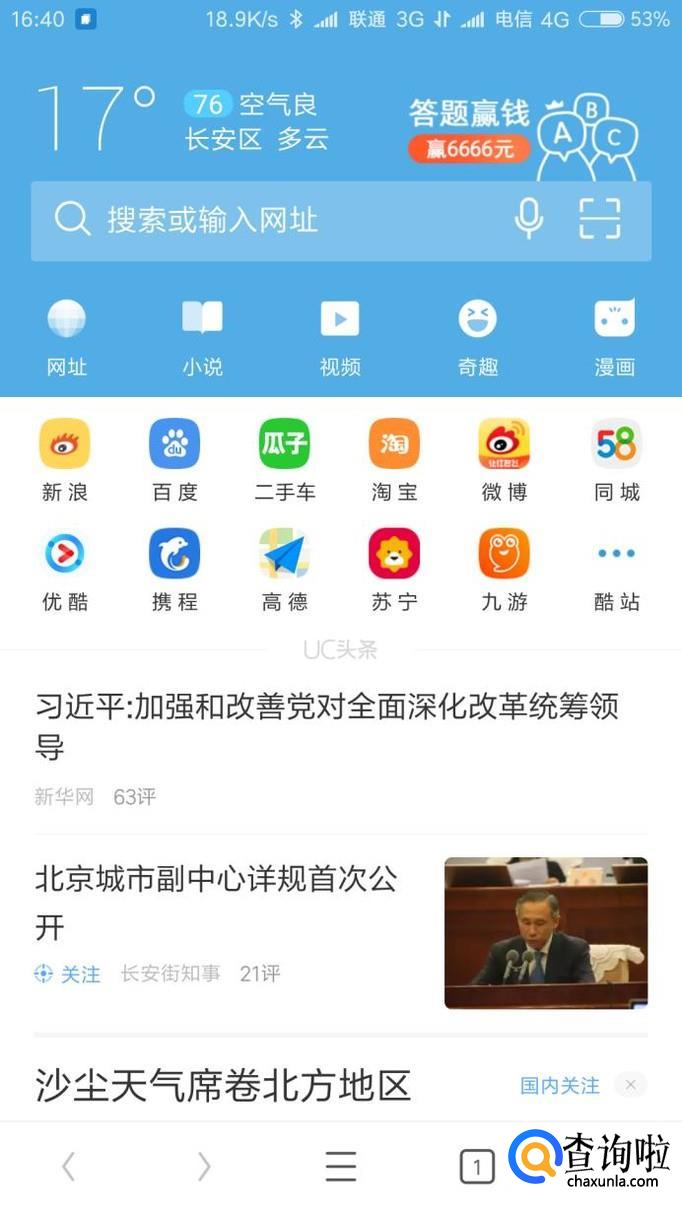Open the 漫画 section
The height and width of the screenshot is (1212, 682).
click(614, 338)
